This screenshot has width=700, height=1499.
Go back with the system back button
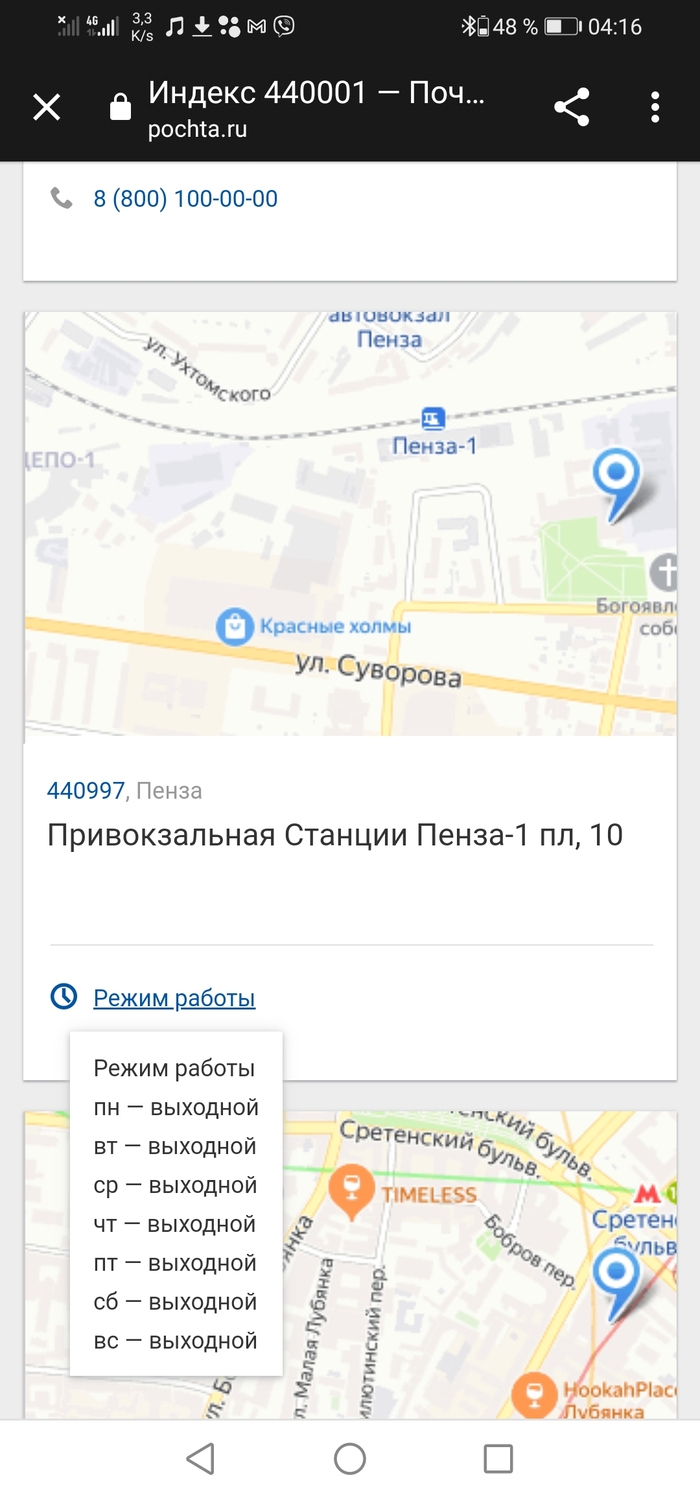coord(201,1459)
